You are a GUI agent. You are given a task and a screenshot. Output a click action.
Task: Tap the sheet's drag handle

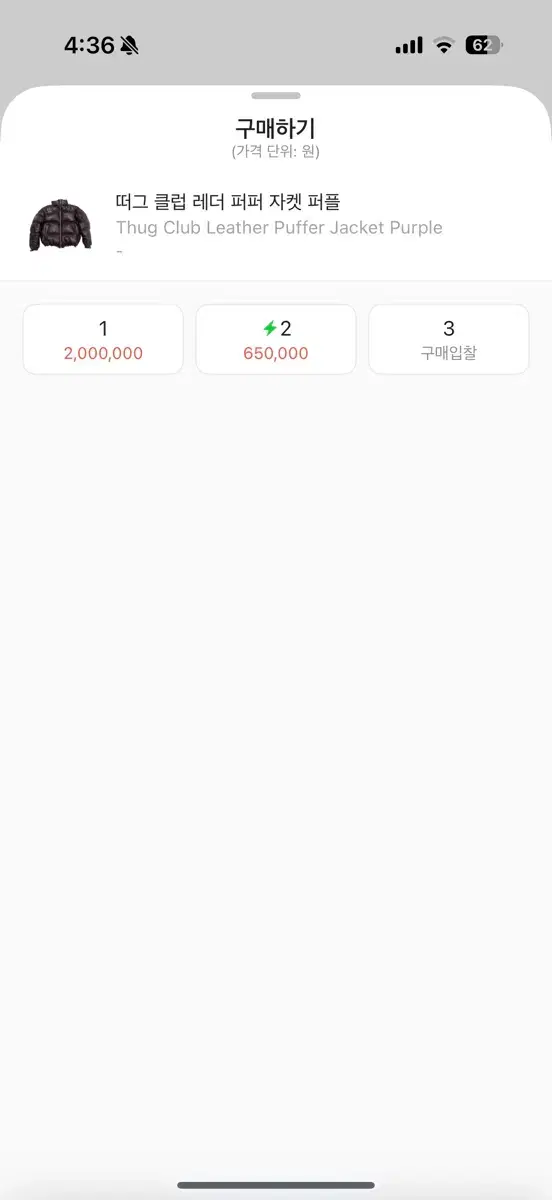[276, 96]
